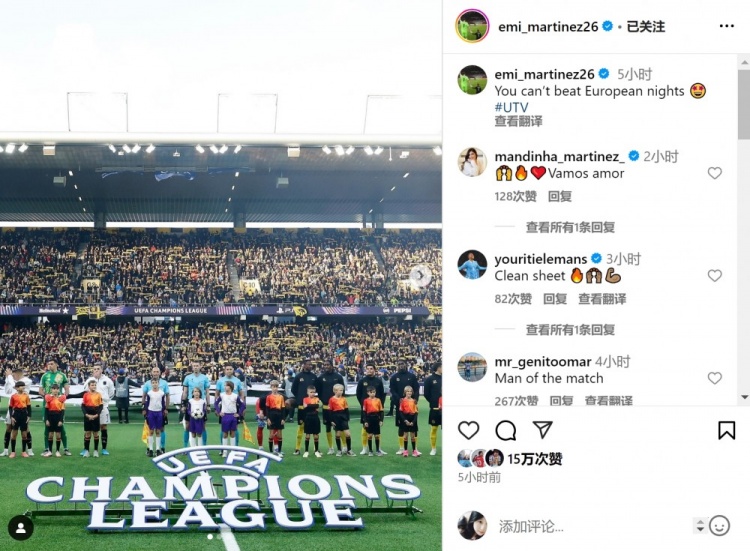Translate youritielemans' comment
The width and height of the screenshot is (750, 551).
[602, 299]
